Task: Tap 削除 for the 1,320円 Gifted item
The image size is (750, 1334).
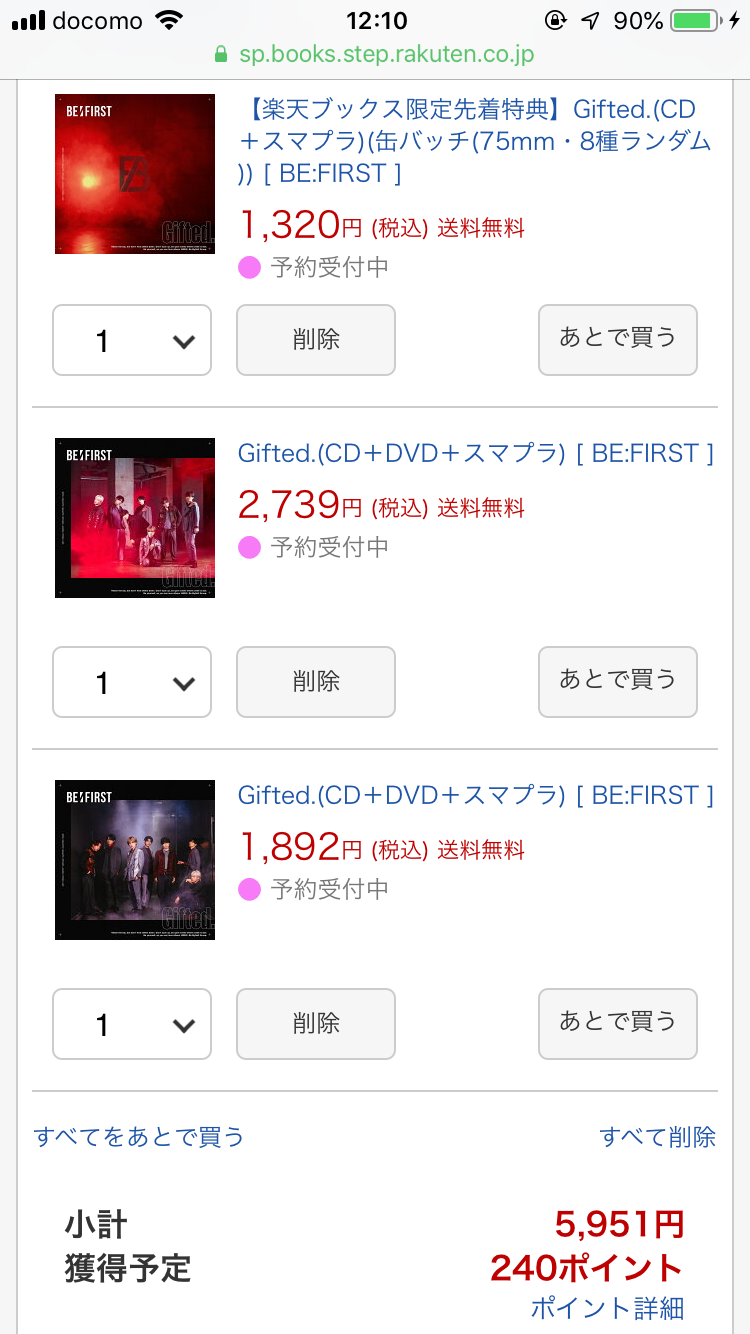Action: point(316,340)
